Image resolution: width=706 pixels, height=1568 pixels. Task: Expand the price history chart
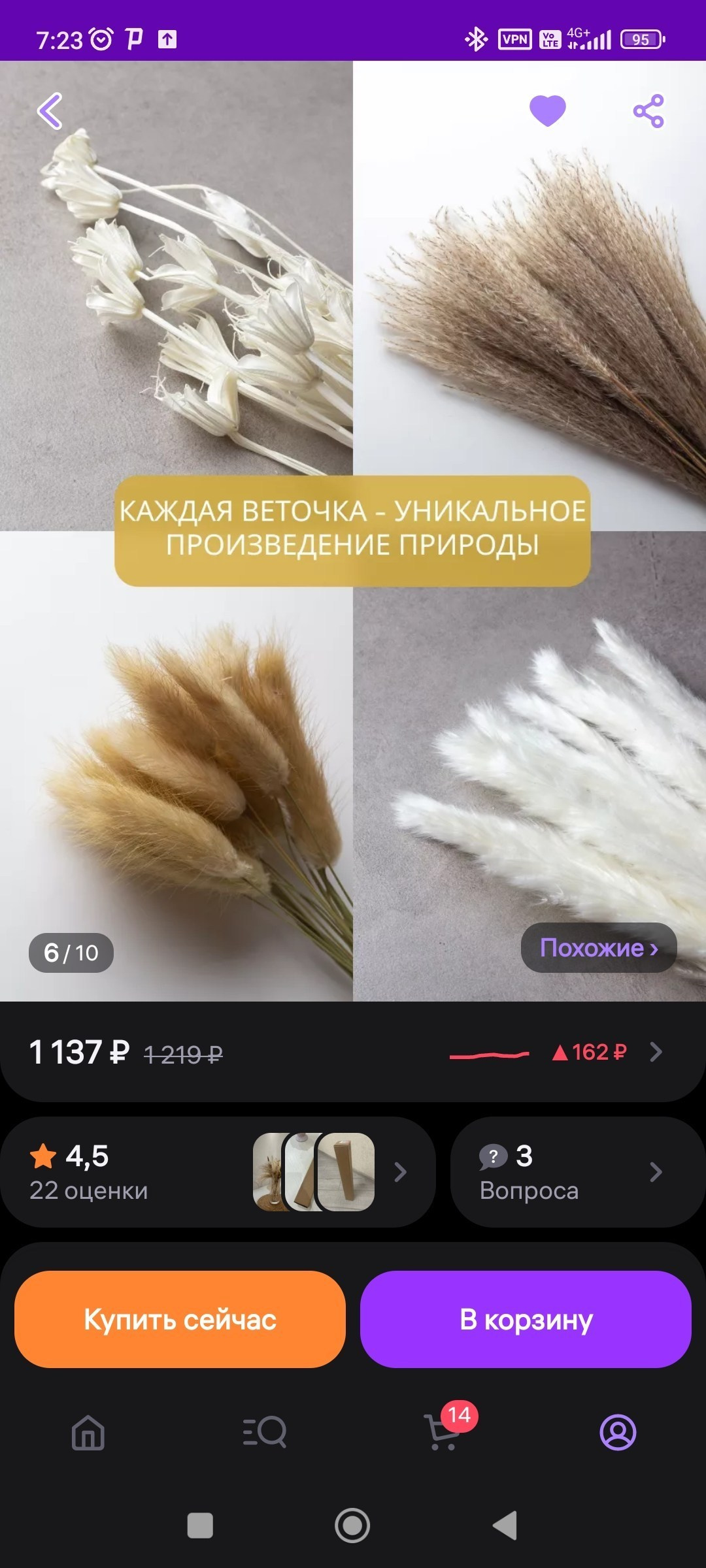point(656,1051)
